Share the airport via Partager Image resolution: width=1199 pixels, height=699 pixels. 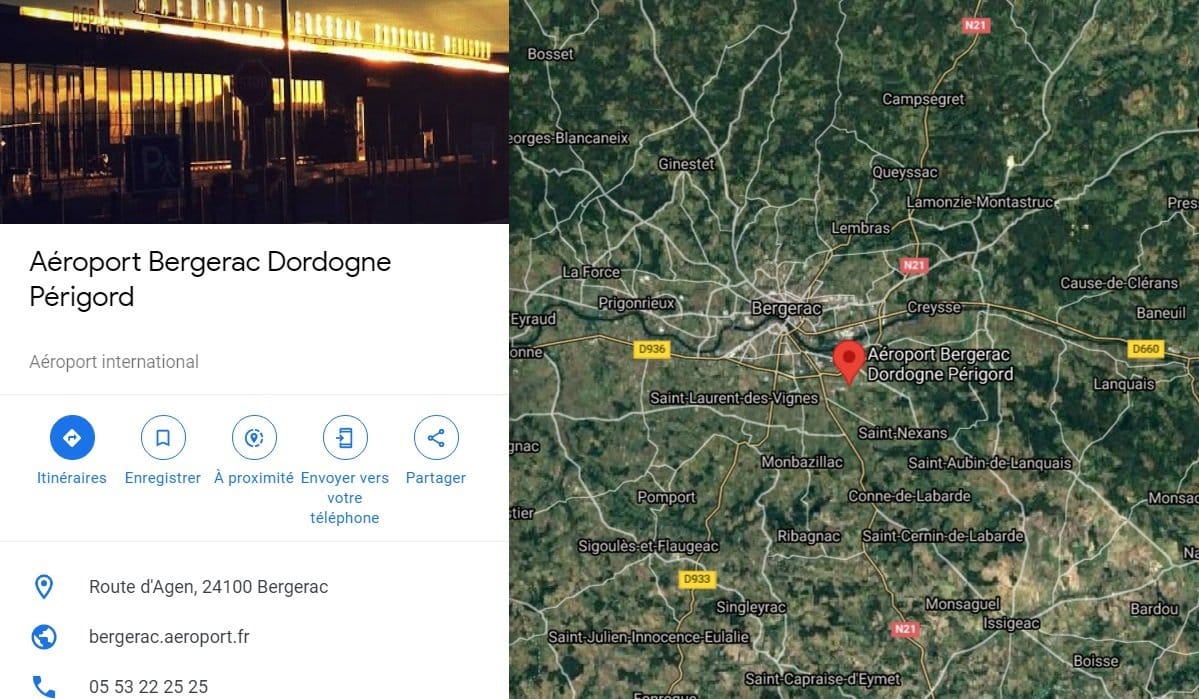(436, 438)
